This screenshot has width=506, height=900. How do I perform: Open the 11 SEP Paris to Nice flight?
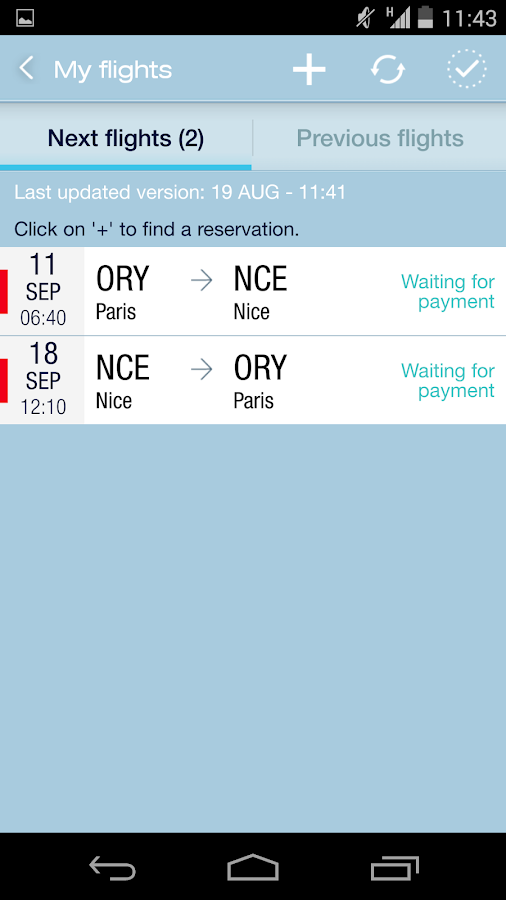[253, 291]
